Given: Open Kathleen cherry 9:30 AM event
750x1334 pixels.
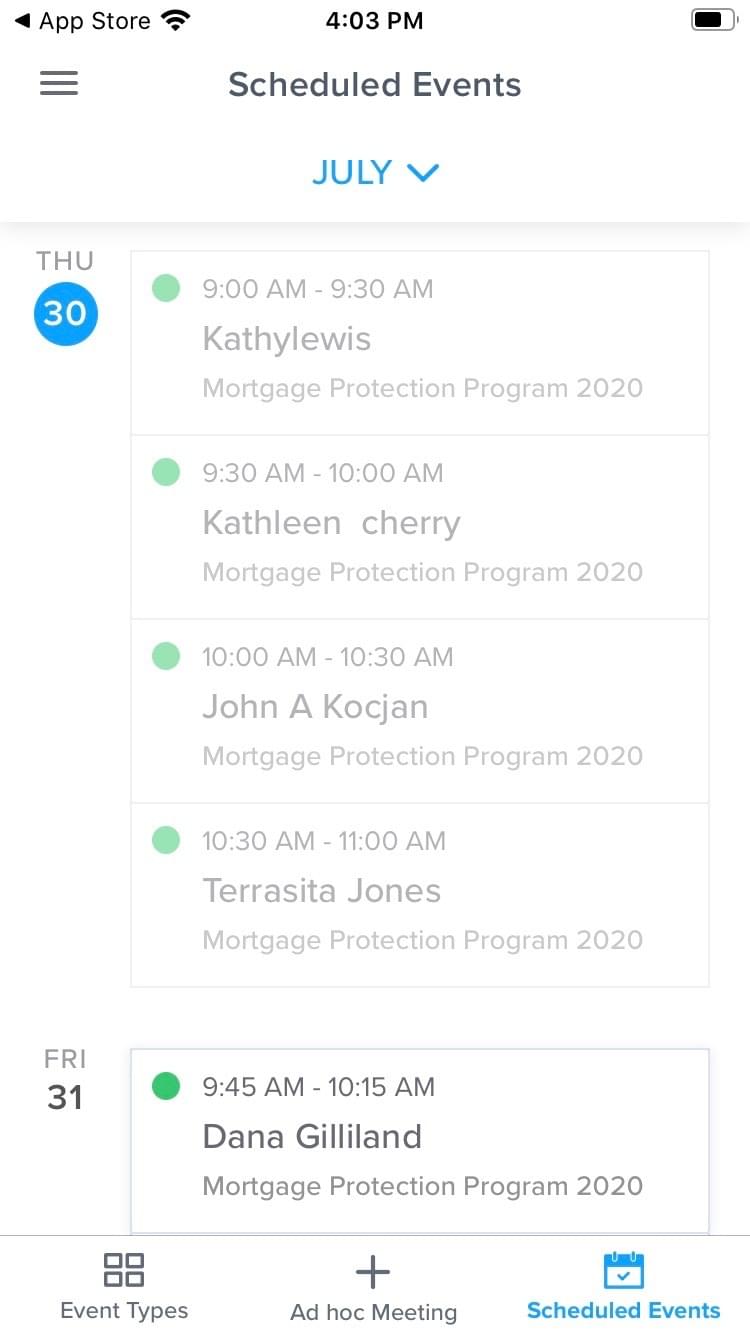Looking at the screenshot, I should [420, 526].
